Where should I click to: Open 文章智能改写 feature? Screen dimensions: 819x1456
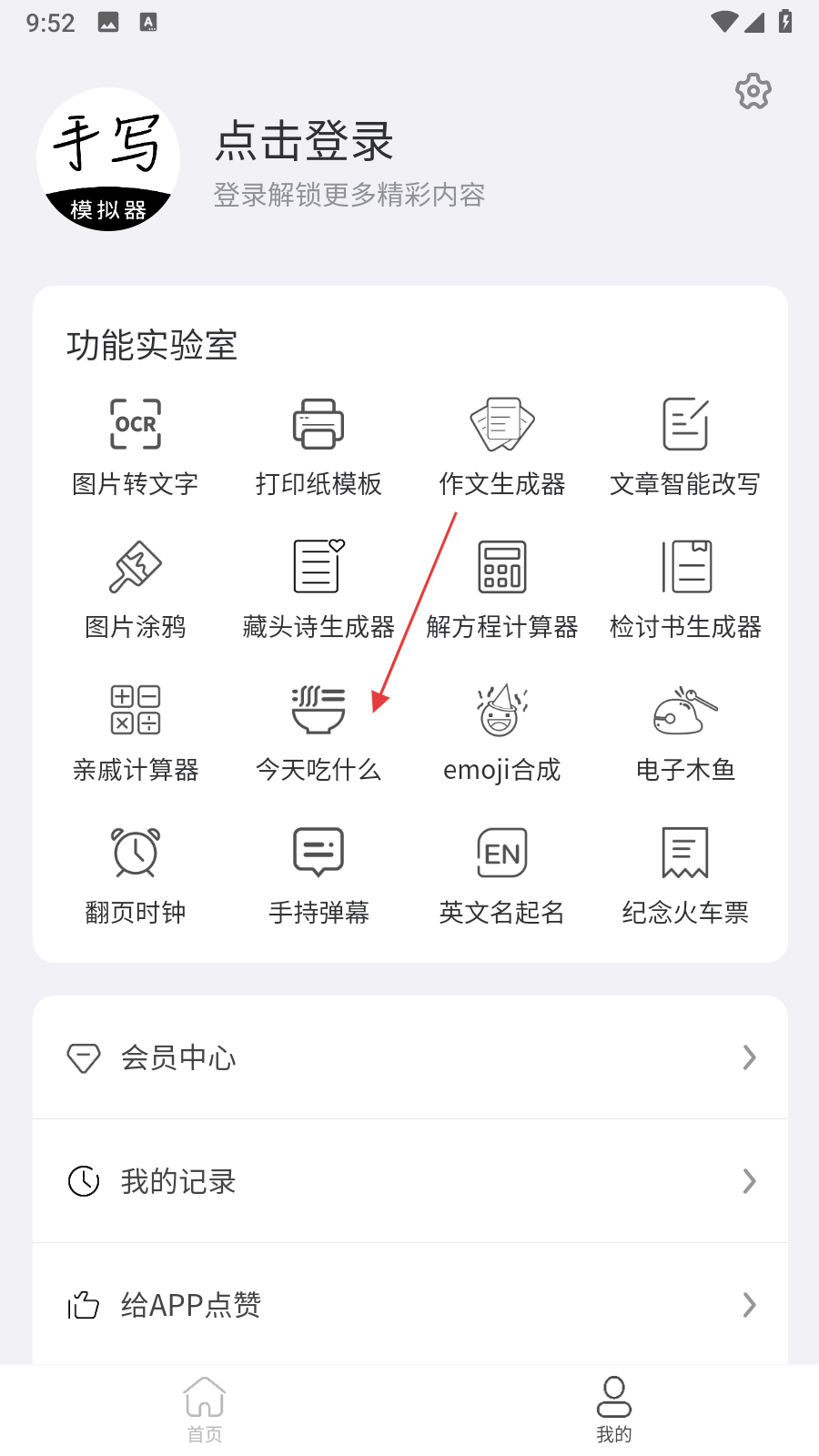[685, 446]
